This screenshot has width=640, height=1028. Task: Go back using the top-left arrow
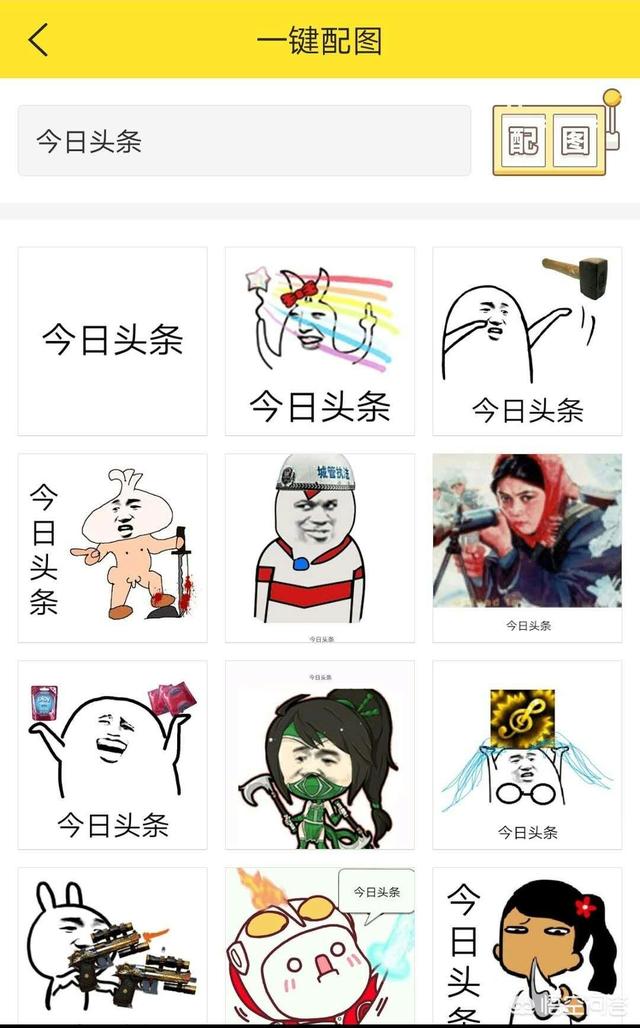coord(38,40)
